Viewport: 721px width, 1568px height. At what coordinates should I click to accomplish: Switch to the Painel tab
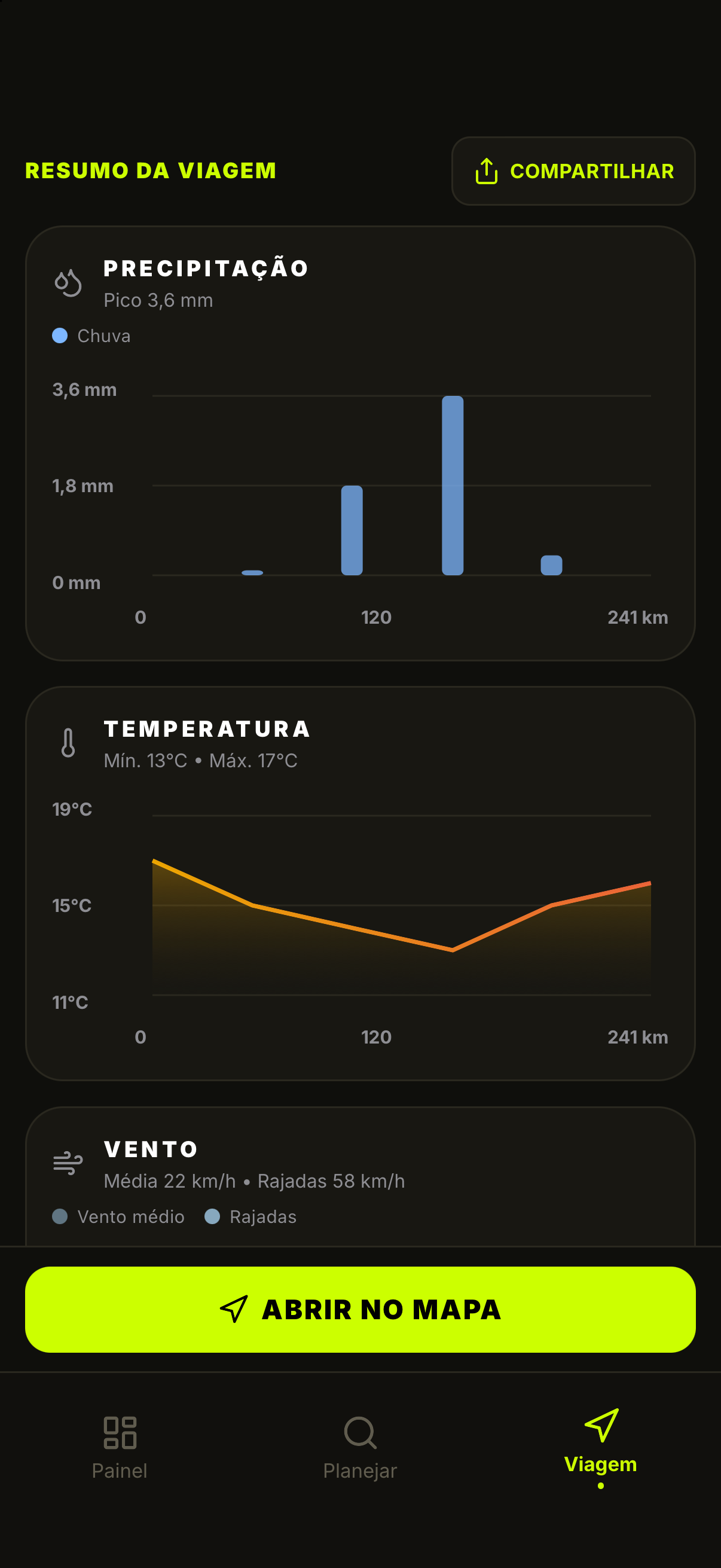pyautogui.click(x=120, y=1448)
